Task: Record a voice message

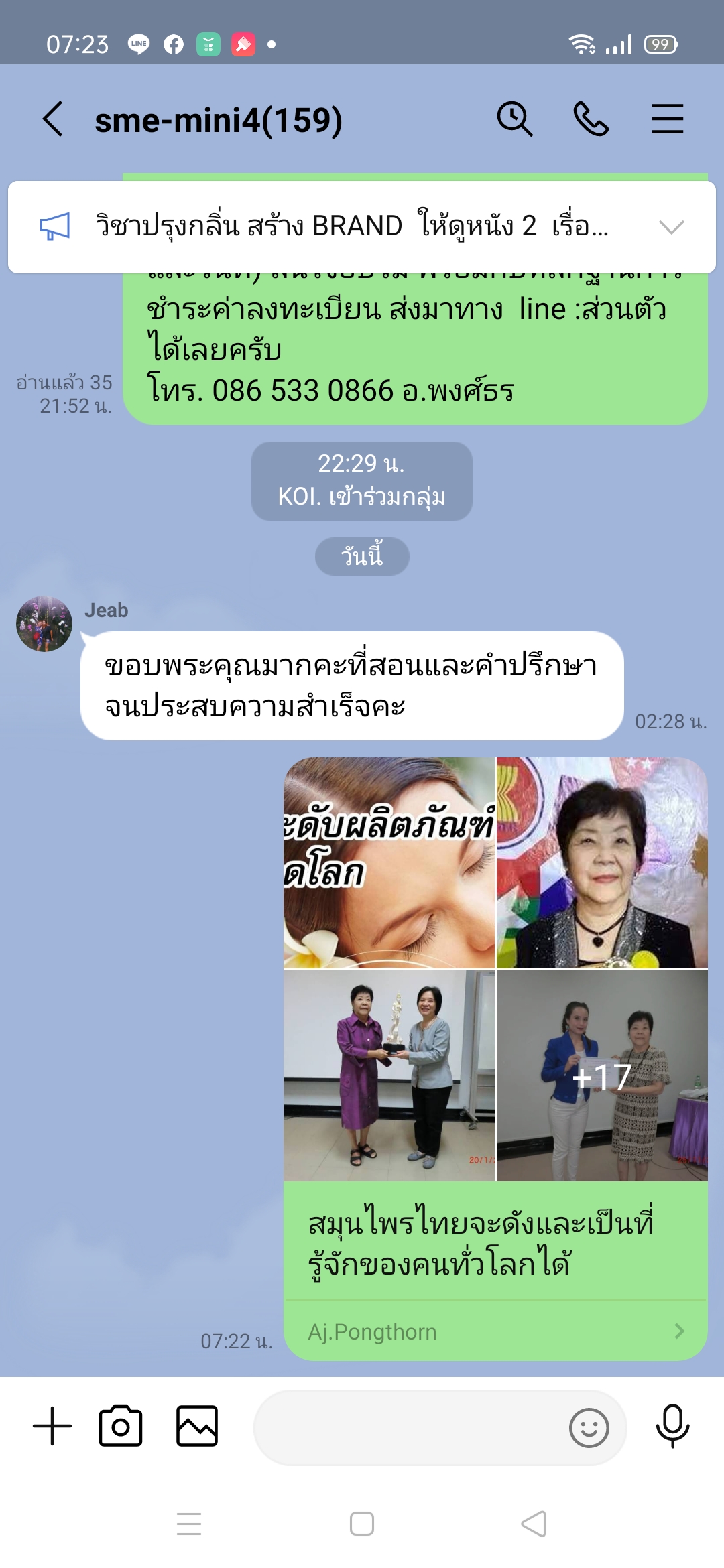Action: [x=672, y=1426]
